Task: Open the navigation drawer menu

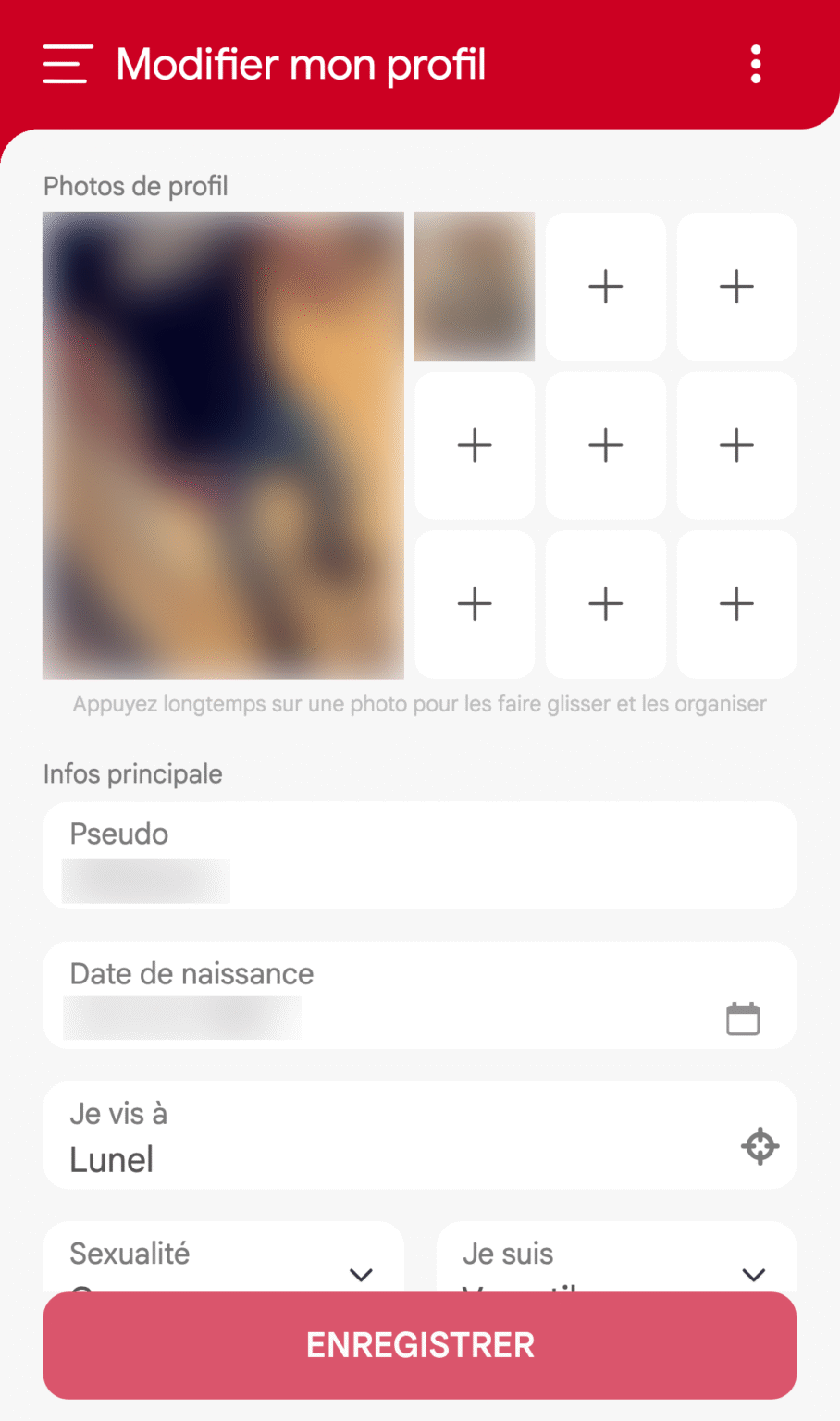Action: point(66,65)
